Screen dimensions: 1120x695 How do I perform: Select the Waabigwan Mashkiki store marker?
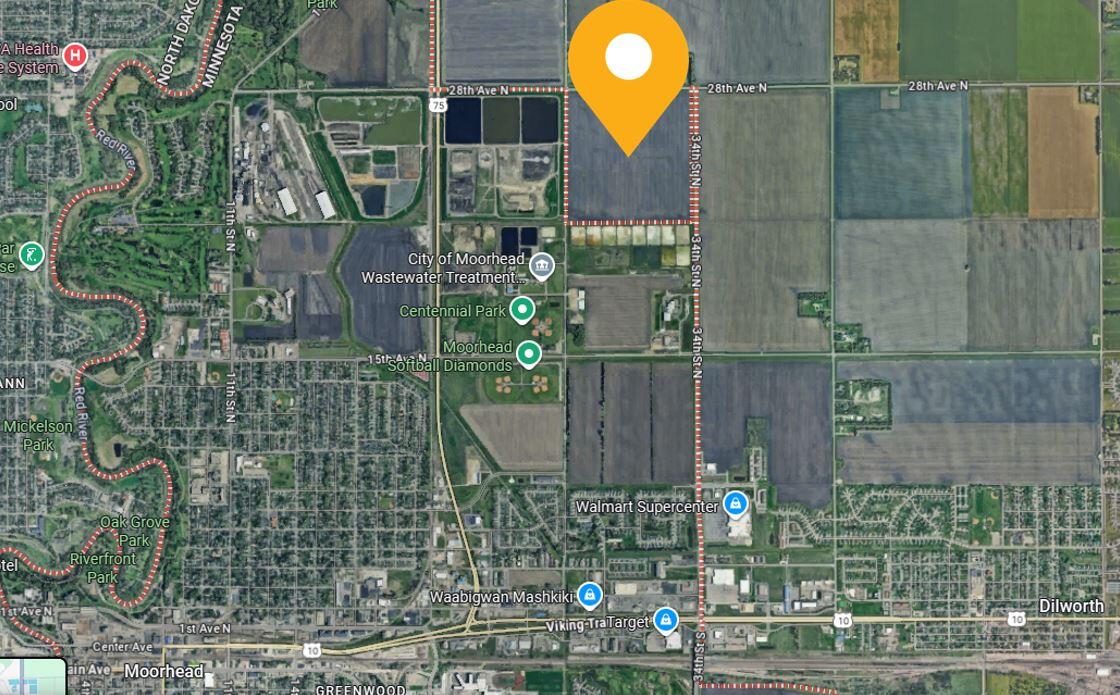point(589,594)
